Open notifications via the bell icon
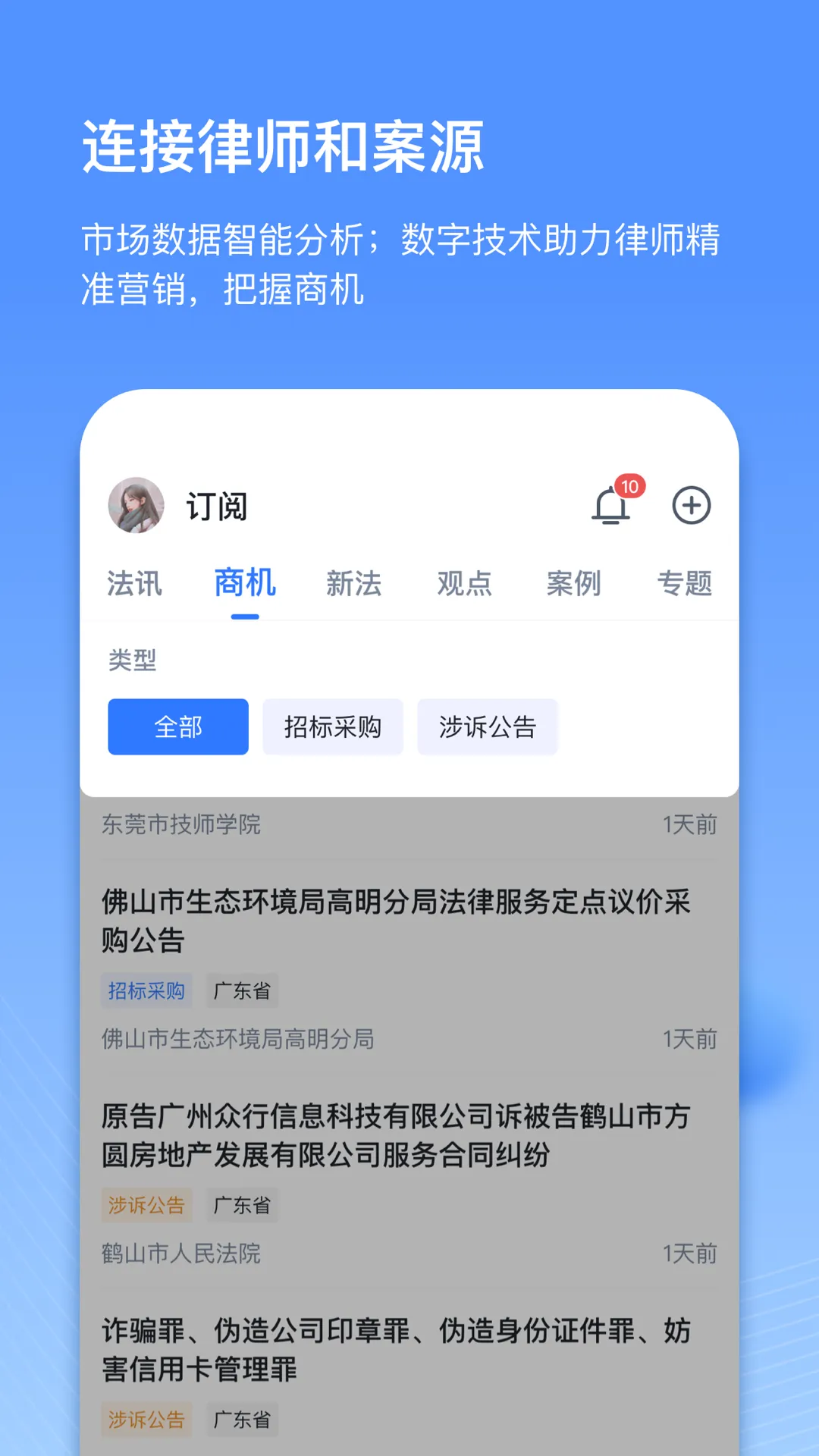 (611, 508)
